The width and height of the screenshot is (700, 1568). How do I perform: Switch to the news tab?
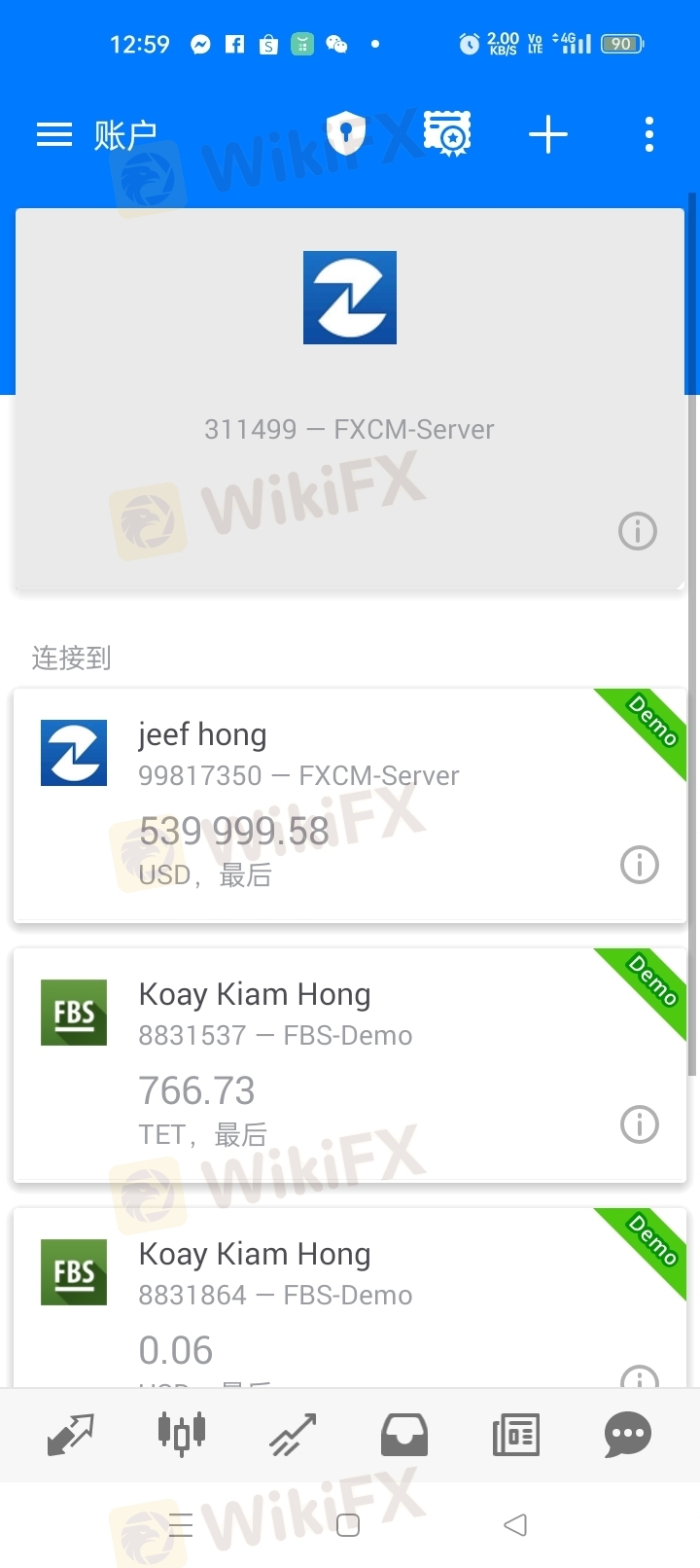[x=516, y=1435]
